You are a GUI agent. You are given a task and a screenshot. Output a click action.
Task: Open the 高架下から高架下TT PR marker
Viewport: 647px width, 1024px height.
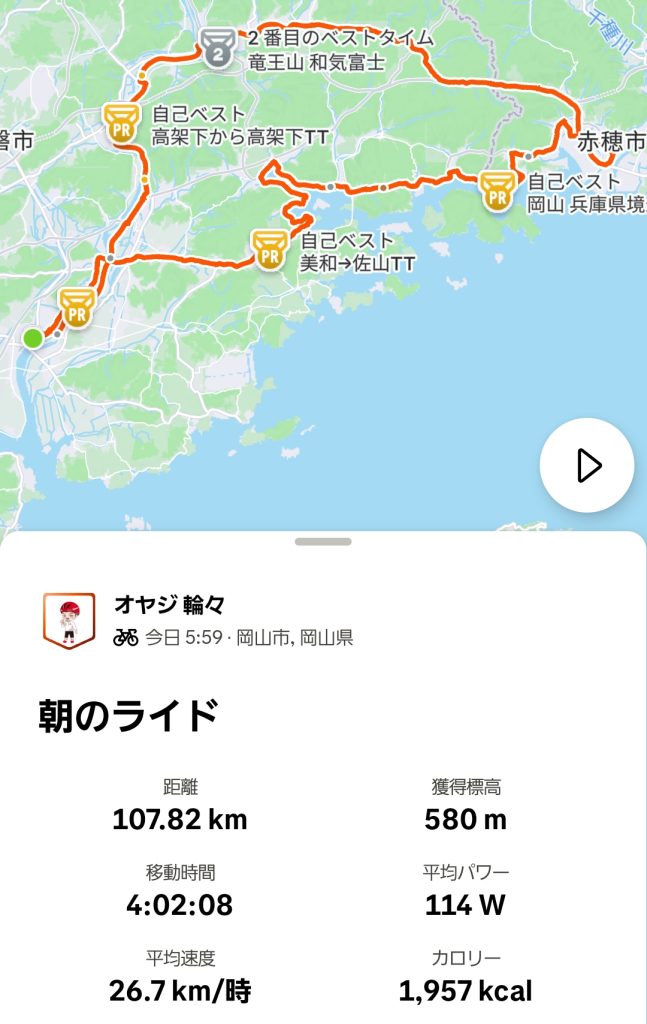click(x=119, y=122)
